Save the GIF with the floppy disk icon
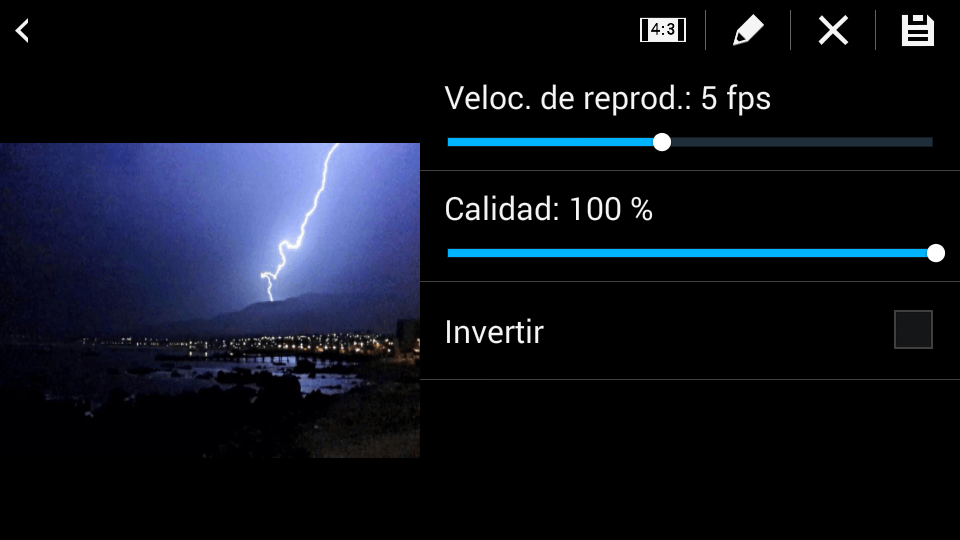The height and width of the screenshot is (540, 960). pyautogui.click(x=917, y=31)
